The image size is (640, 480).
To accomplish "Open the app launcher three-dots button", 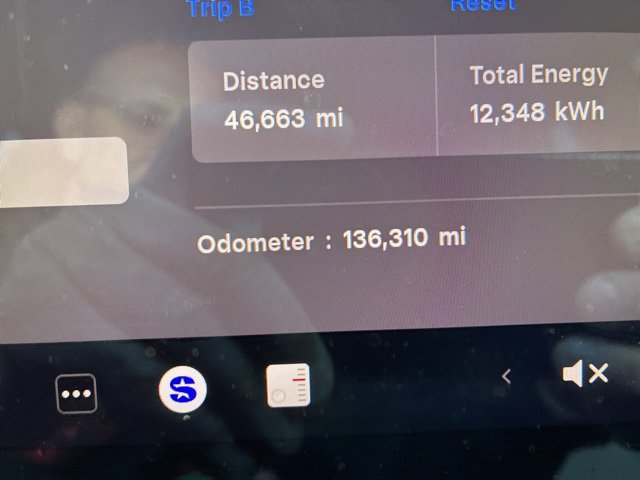I will pos(77,393).
